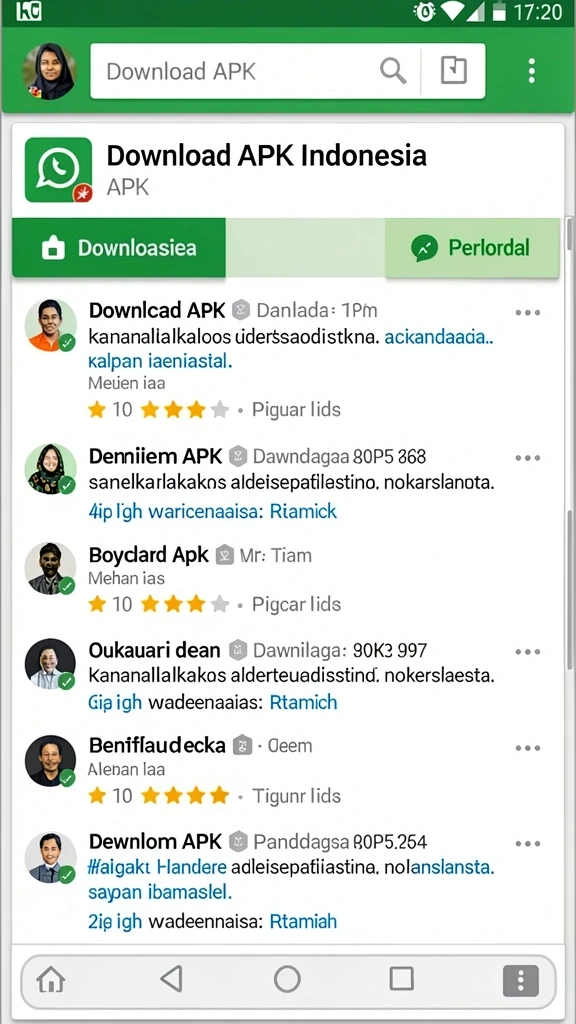576x1024 pixels.
Task: Go to the home icon in bottom bar
Action: (x=52, y=980)
